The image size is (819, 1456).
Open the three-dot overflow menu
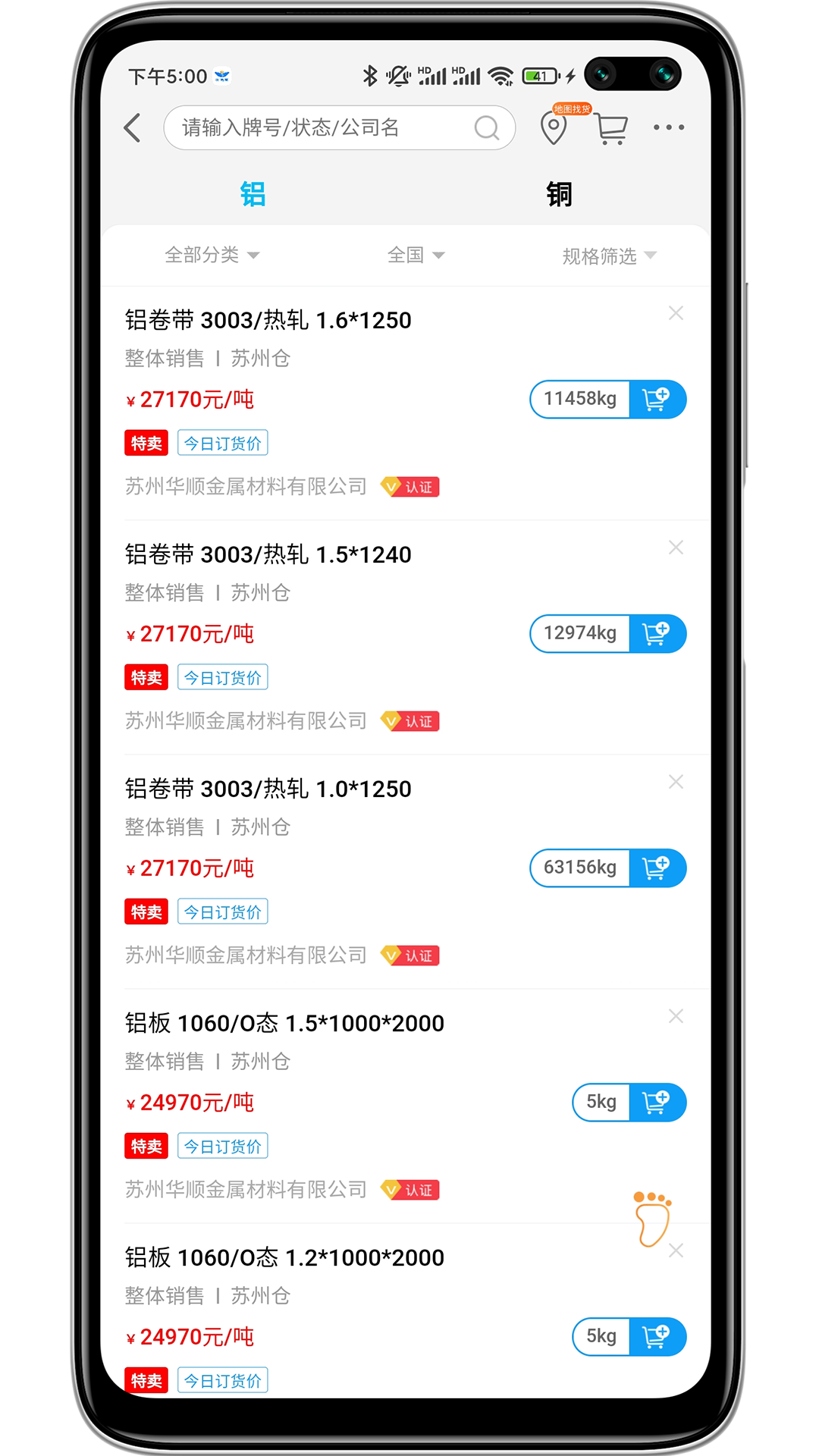669,128
